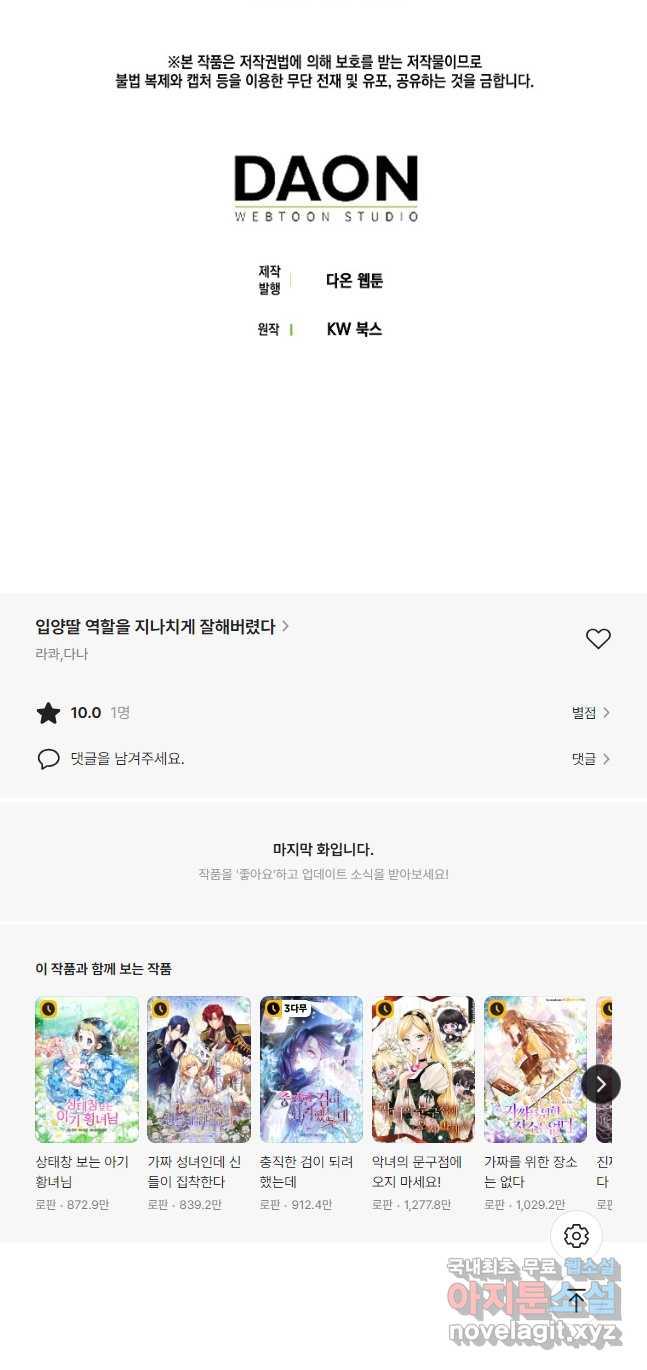Show next recommended works with the arrow

click(x=601, y=1084)
